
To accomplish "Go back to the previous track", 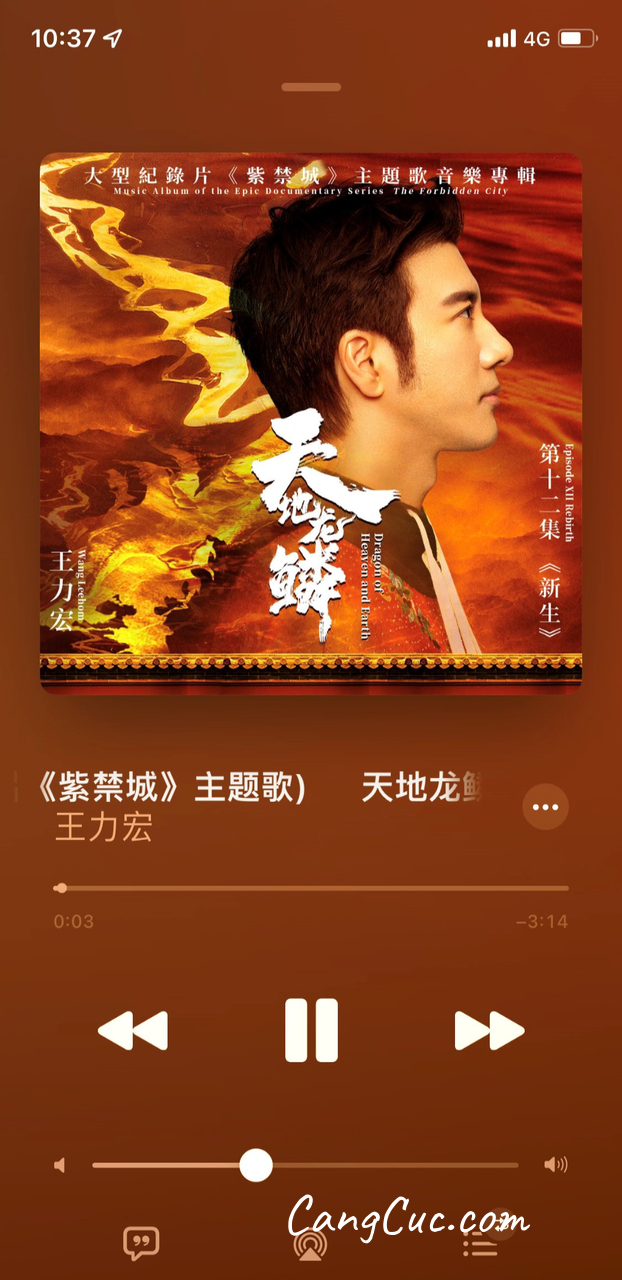I will (133, 1030).
